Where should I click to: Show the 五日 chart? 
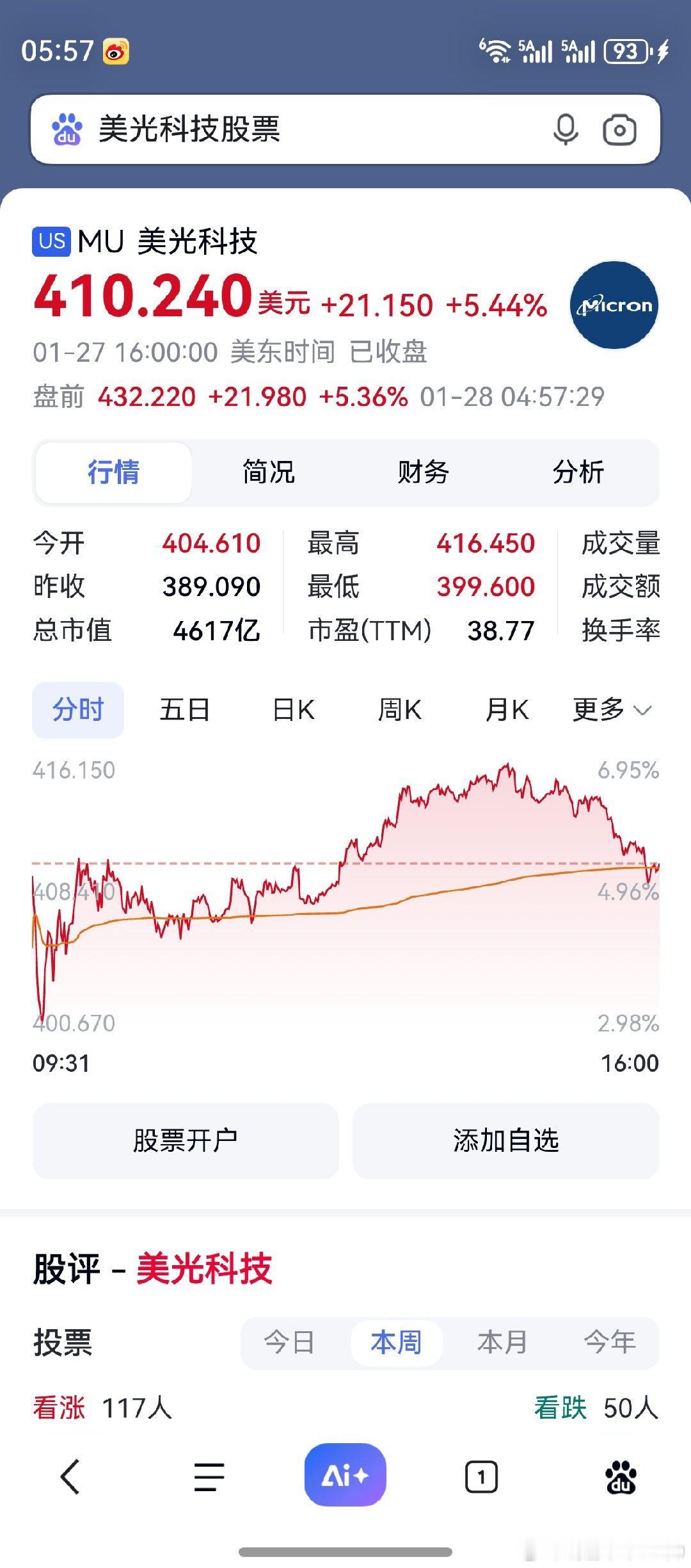(185, 710)
